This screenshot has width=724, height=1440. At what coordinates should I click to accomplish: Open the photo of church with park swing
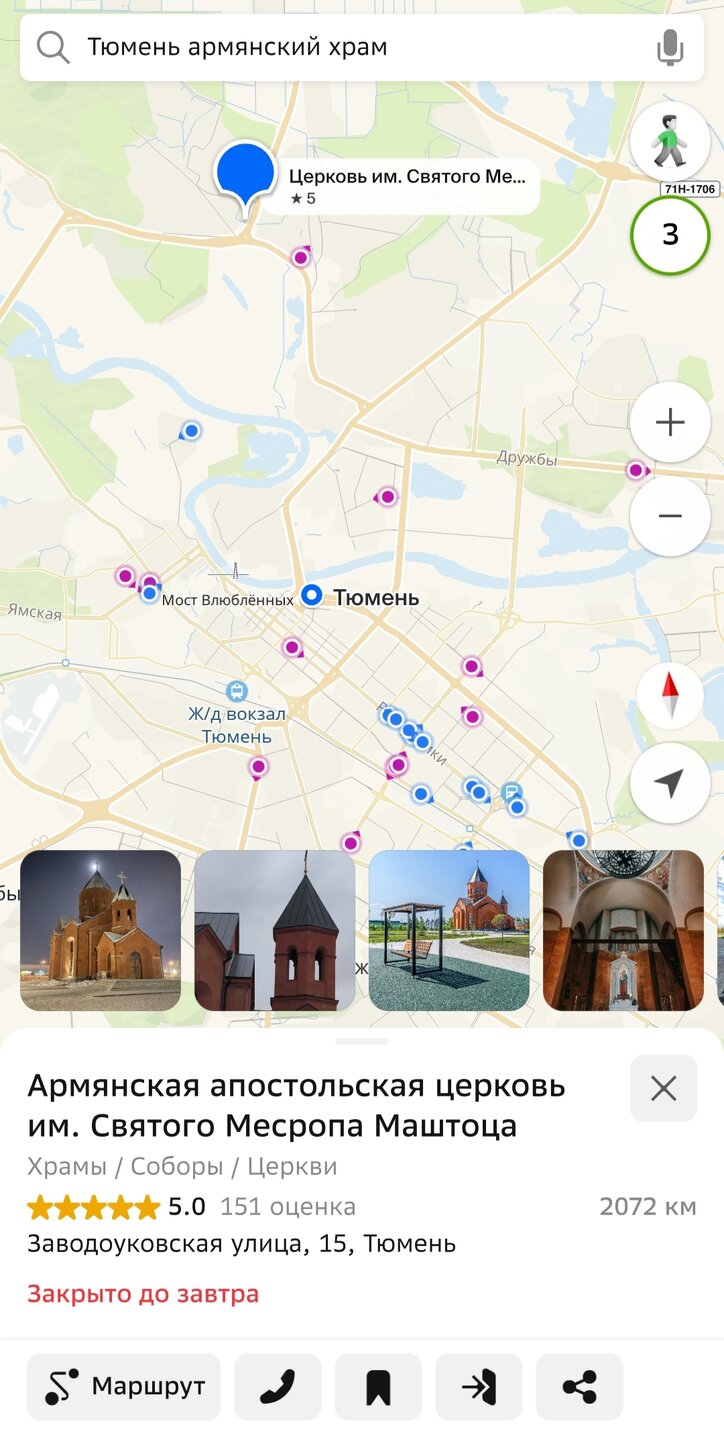(449, 930)
